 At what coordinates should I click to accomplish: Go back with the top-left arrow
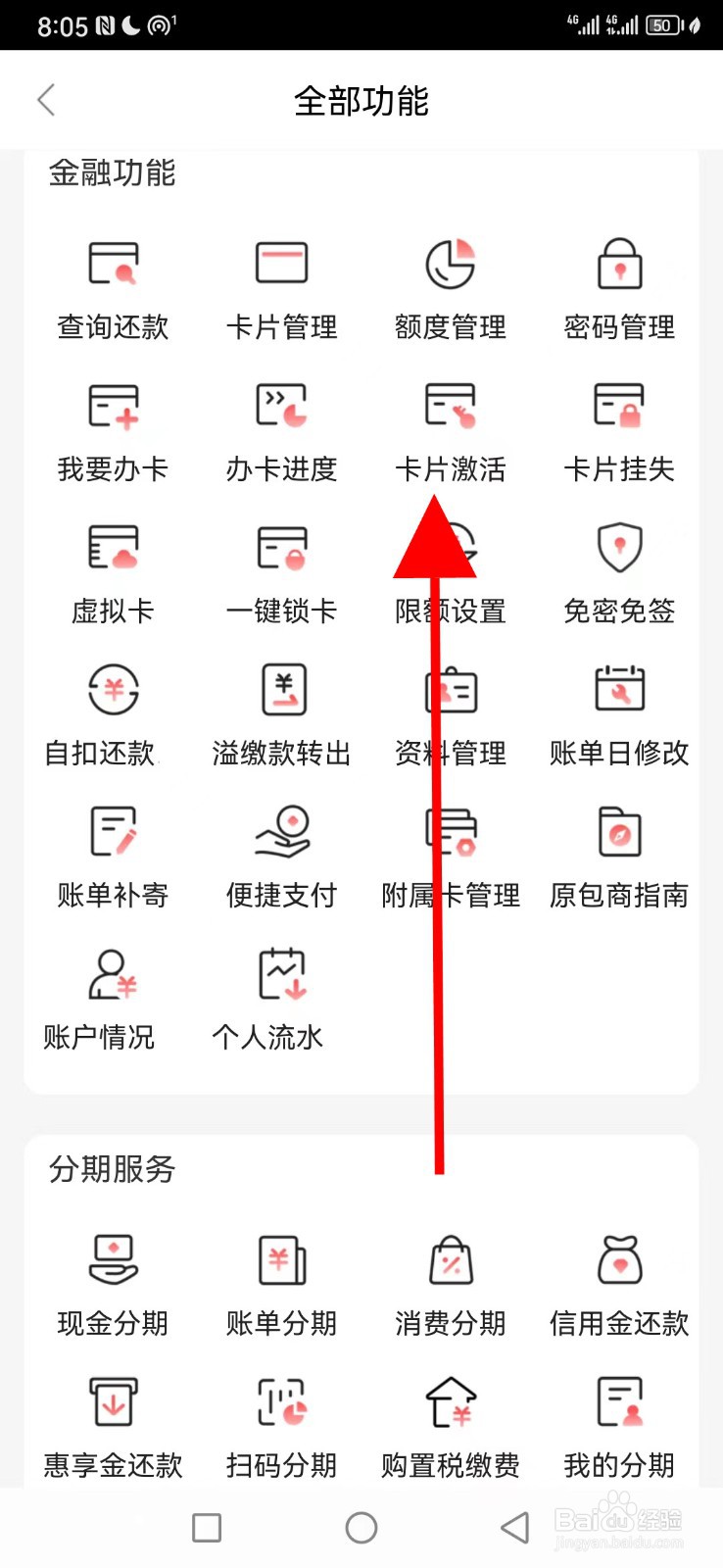45,100
